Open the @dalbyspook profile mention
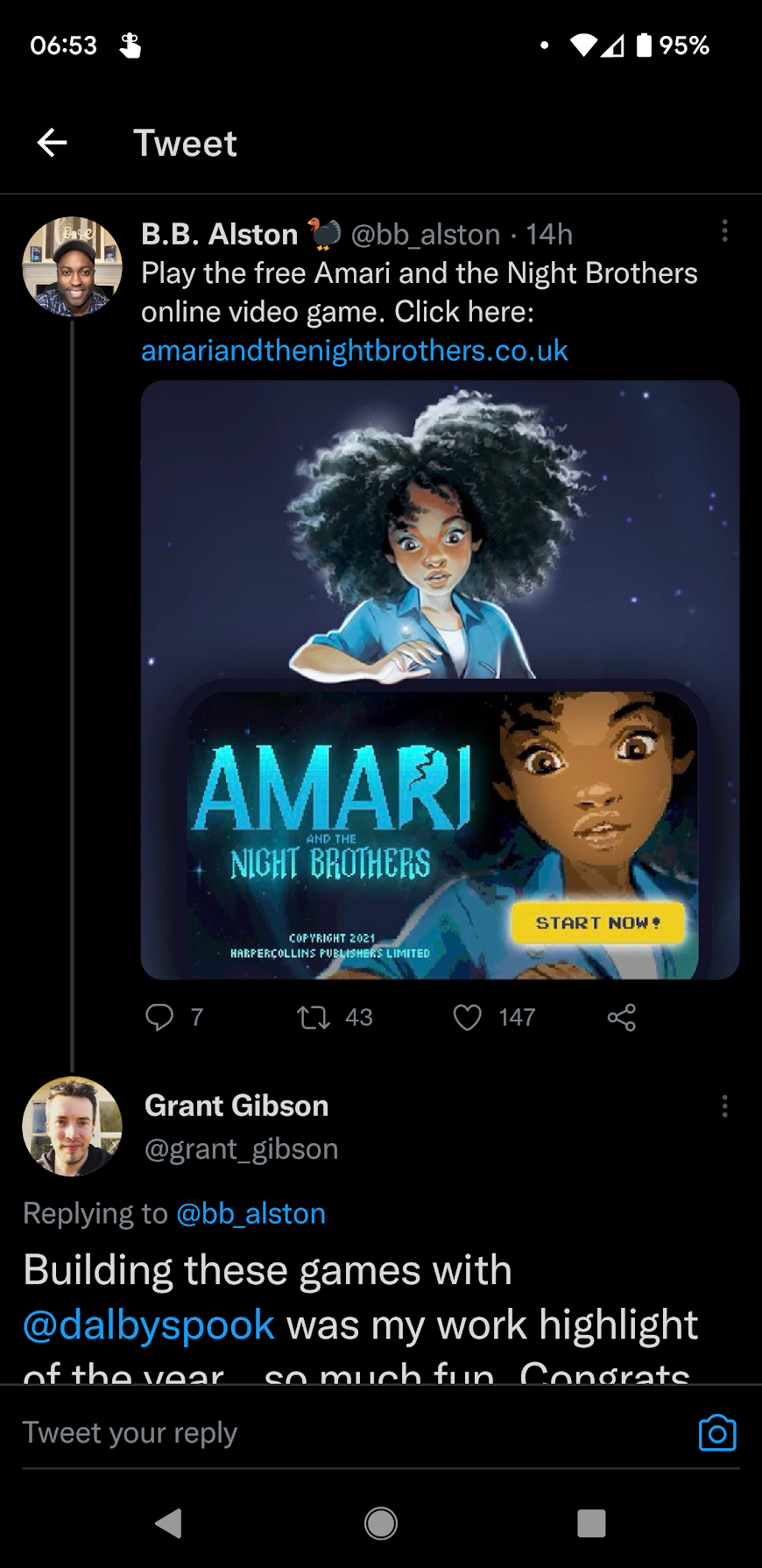Screen dimensions: 762x1568 [149, 1324]
